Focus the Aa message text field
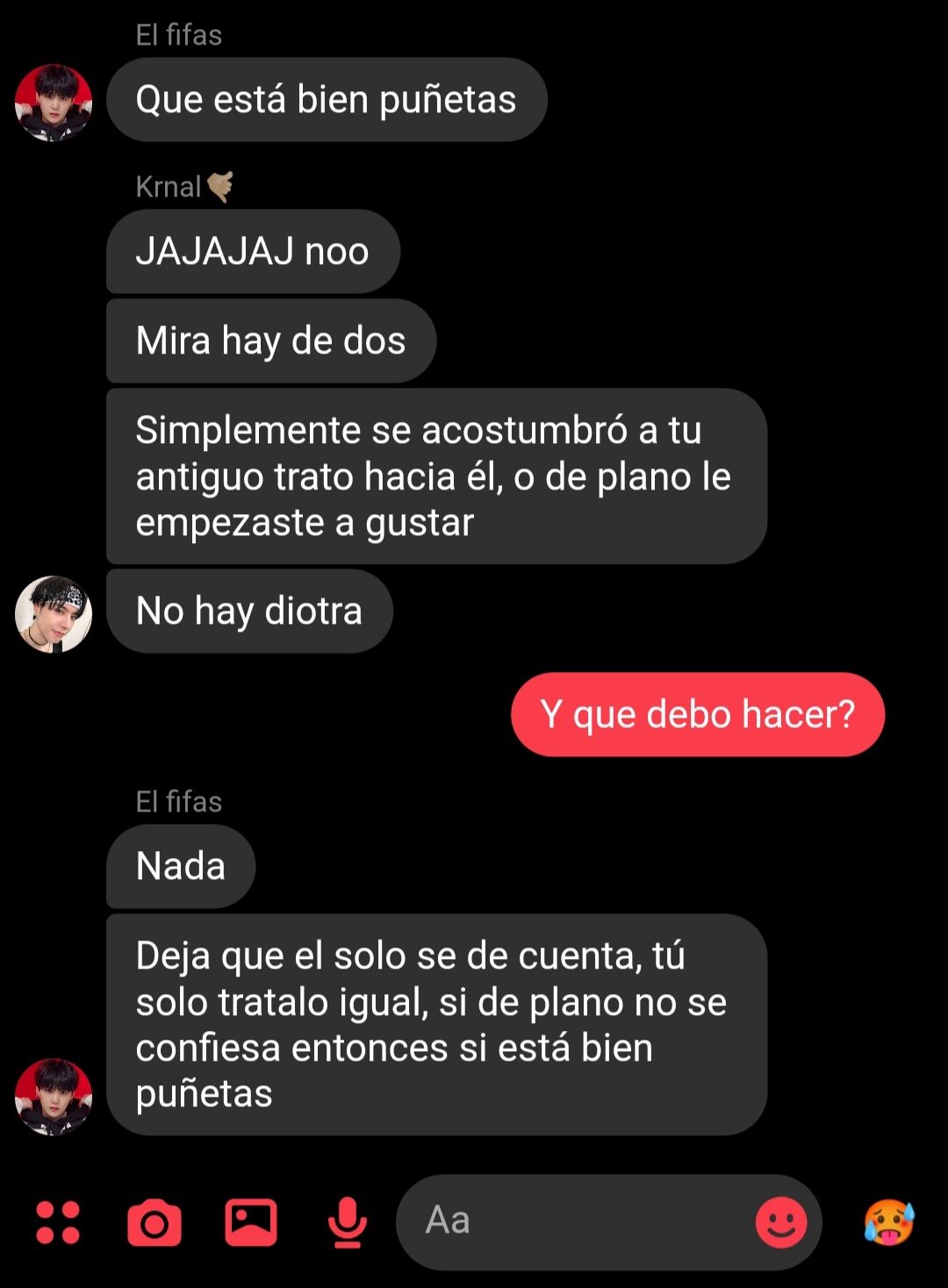The width and height of the screenshot is (948, 1288). coord(579,1221)
